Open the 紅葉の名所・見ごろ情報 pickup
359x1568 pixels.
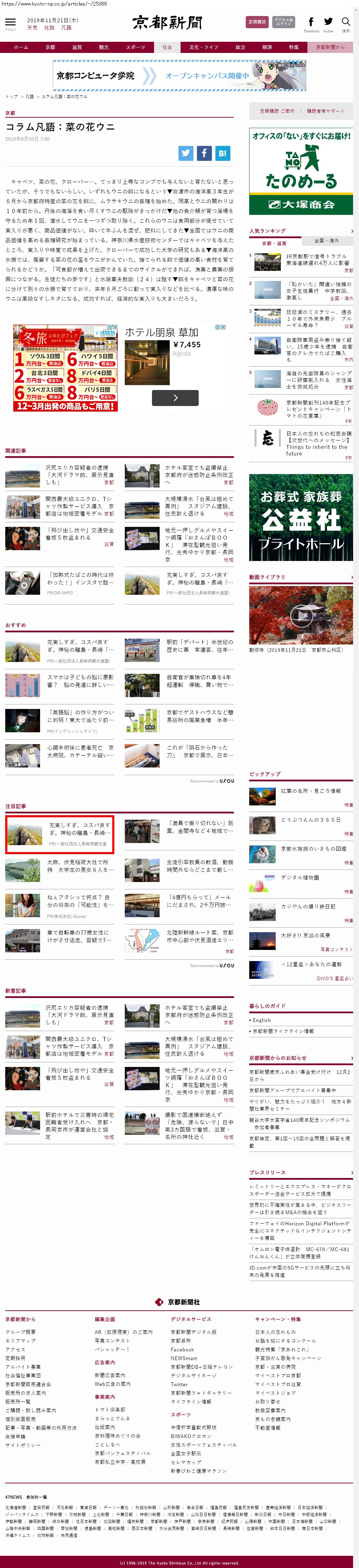pyautogui.click(x=311, y=791)
